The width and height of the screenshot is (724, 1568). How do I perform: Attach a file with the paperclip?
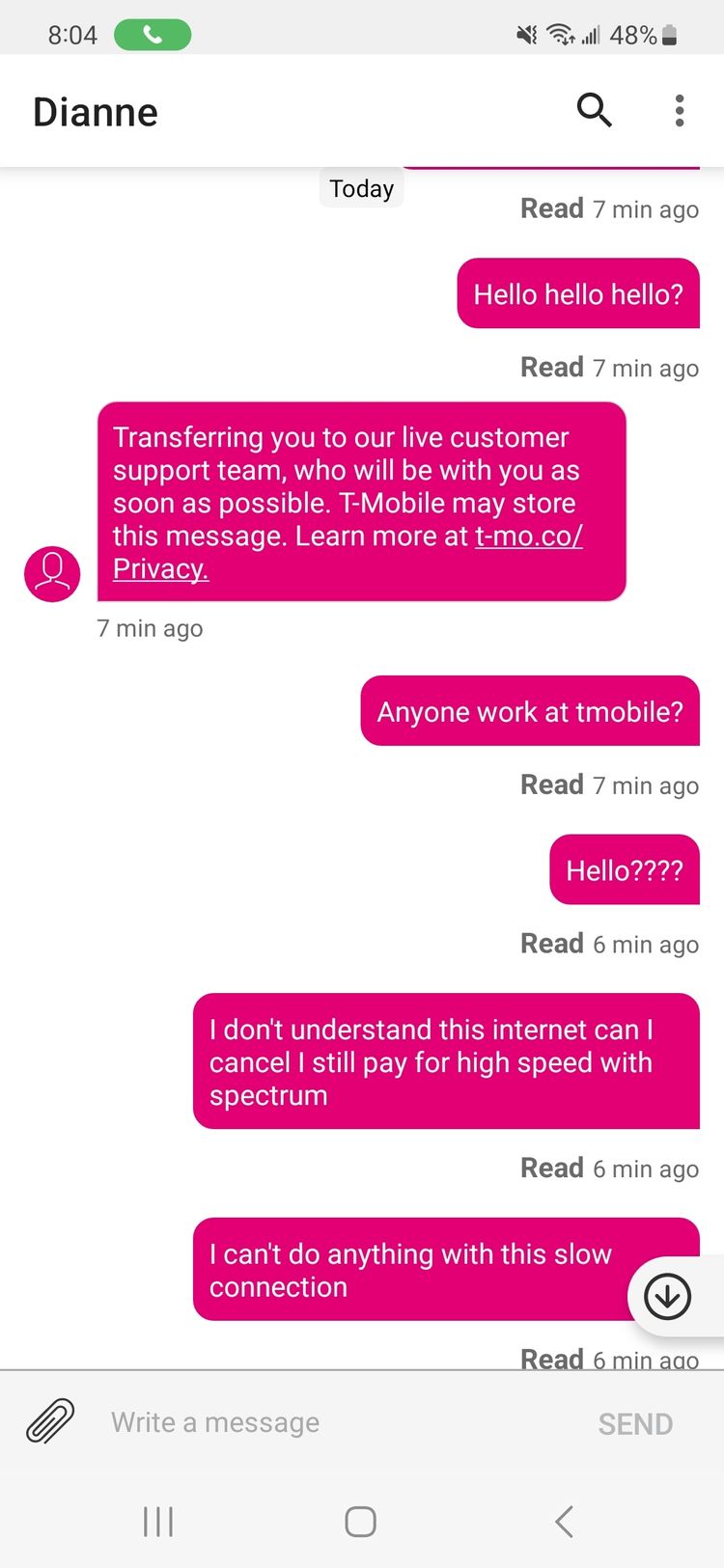tap(50, 1421)
